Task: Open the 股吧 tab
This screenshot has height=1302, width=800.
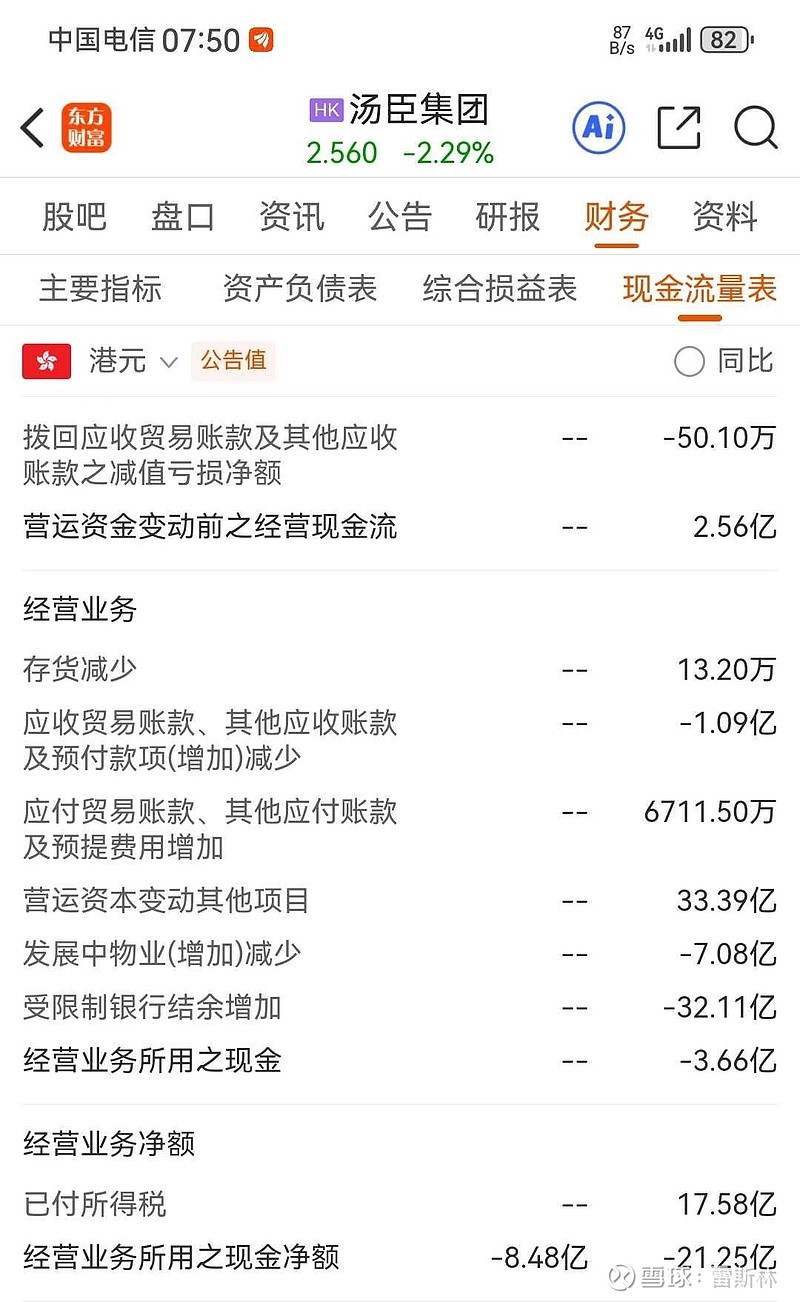Action: pos(75,216)
